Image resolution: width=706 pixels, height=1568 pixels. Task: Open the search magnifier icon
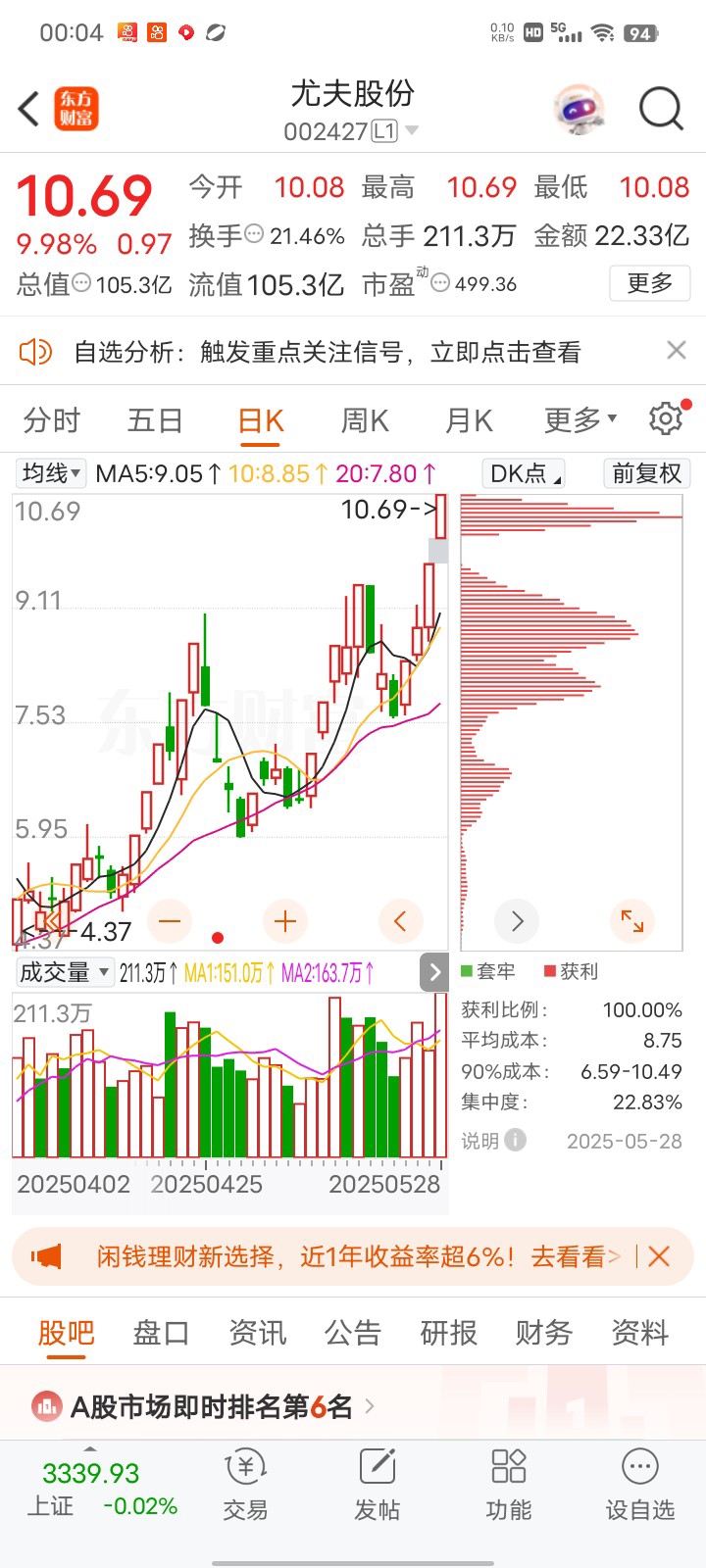(661, 109)
